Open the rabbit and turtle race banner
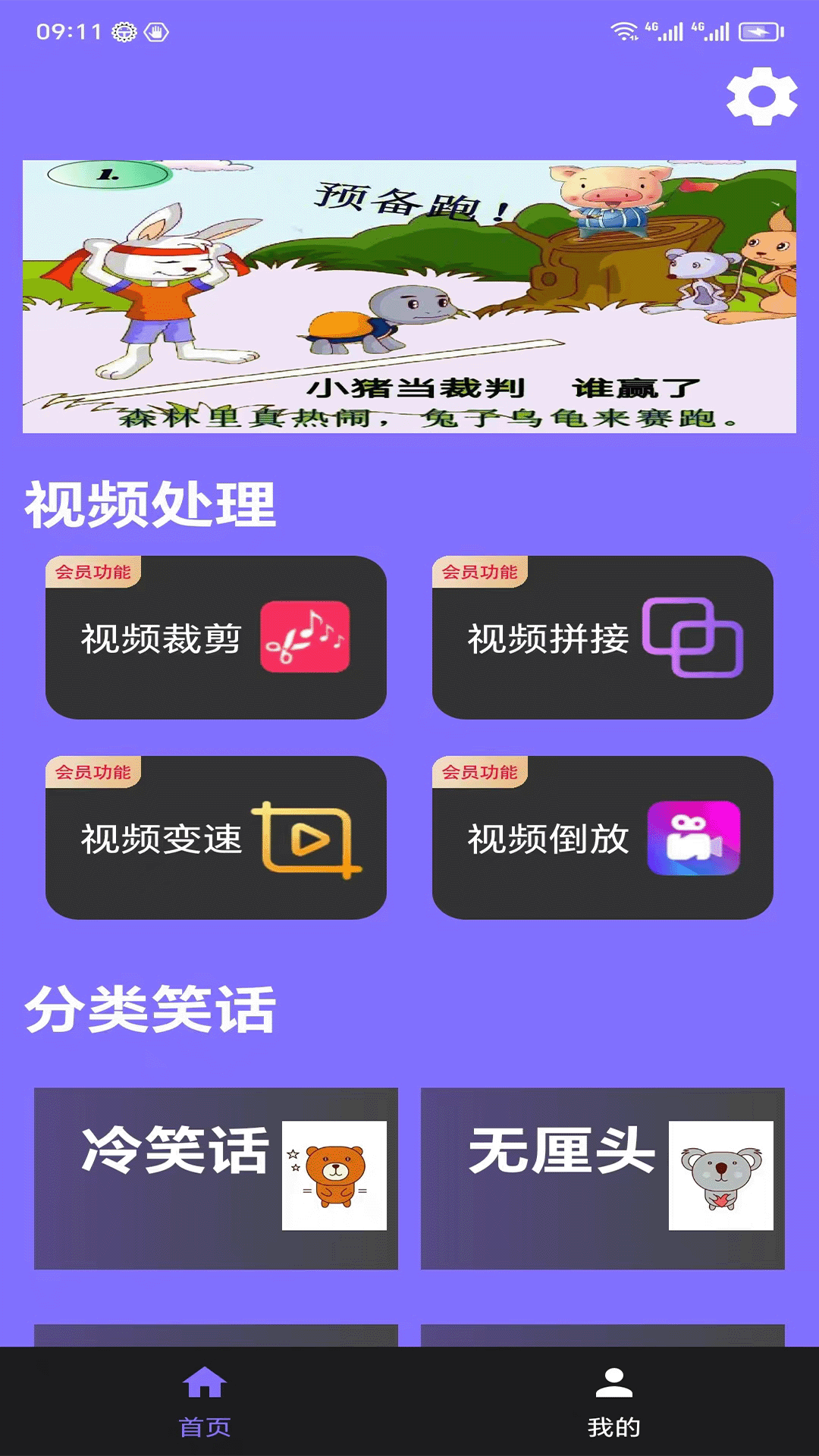The image size is (819, 1456). tap(409, 297)
